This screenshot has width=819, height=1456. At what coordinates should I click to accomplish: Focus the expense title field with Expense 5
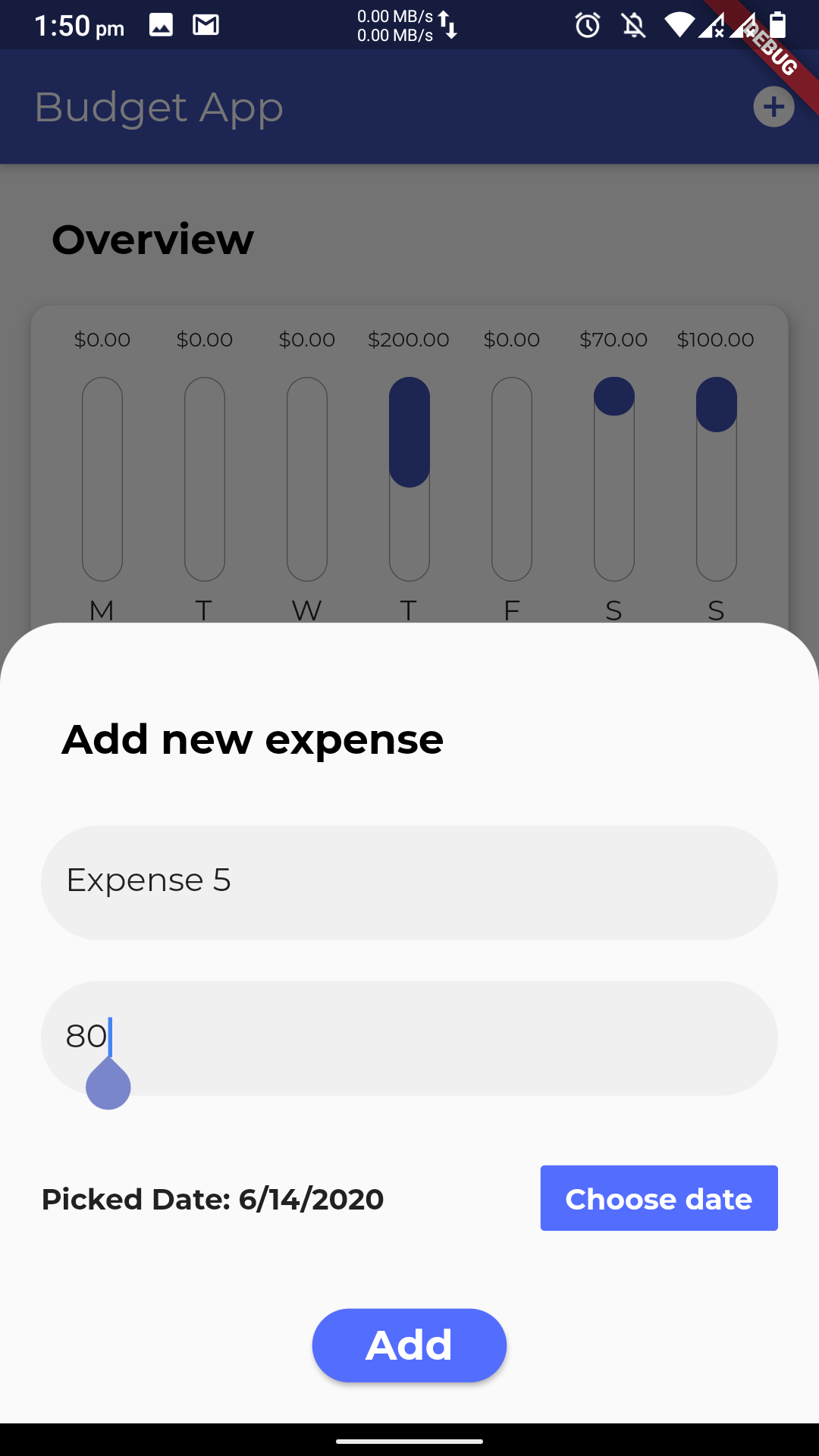tap(409, 883)
